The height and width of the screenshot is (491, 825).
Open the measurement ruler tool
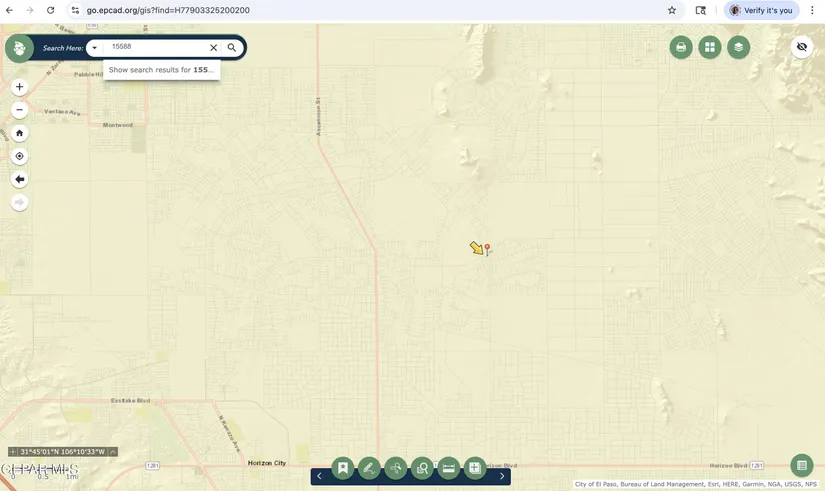(x=449, y=468)
